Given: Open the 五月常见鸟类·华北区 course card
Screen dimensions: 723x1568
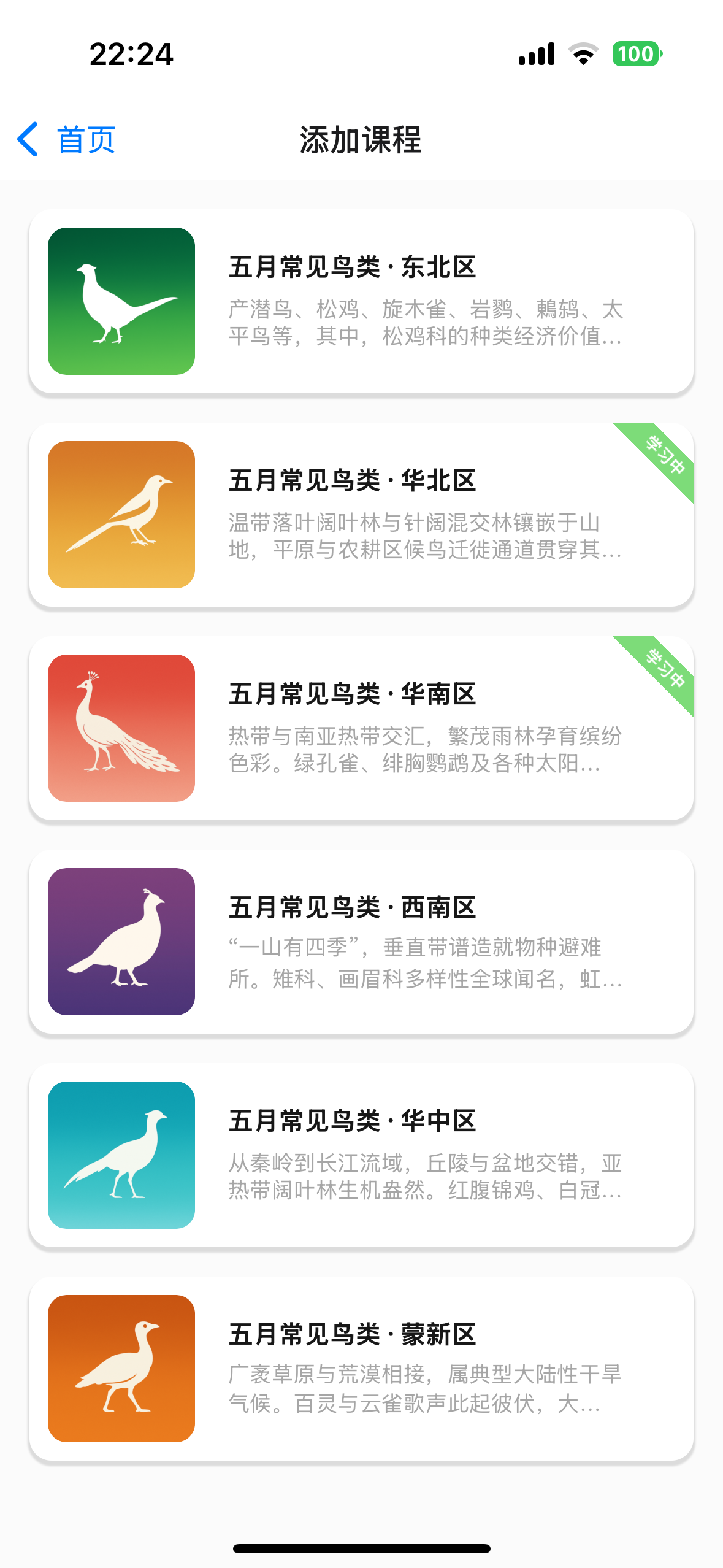Looking at the screenshot, I should [x=361, y=515].
